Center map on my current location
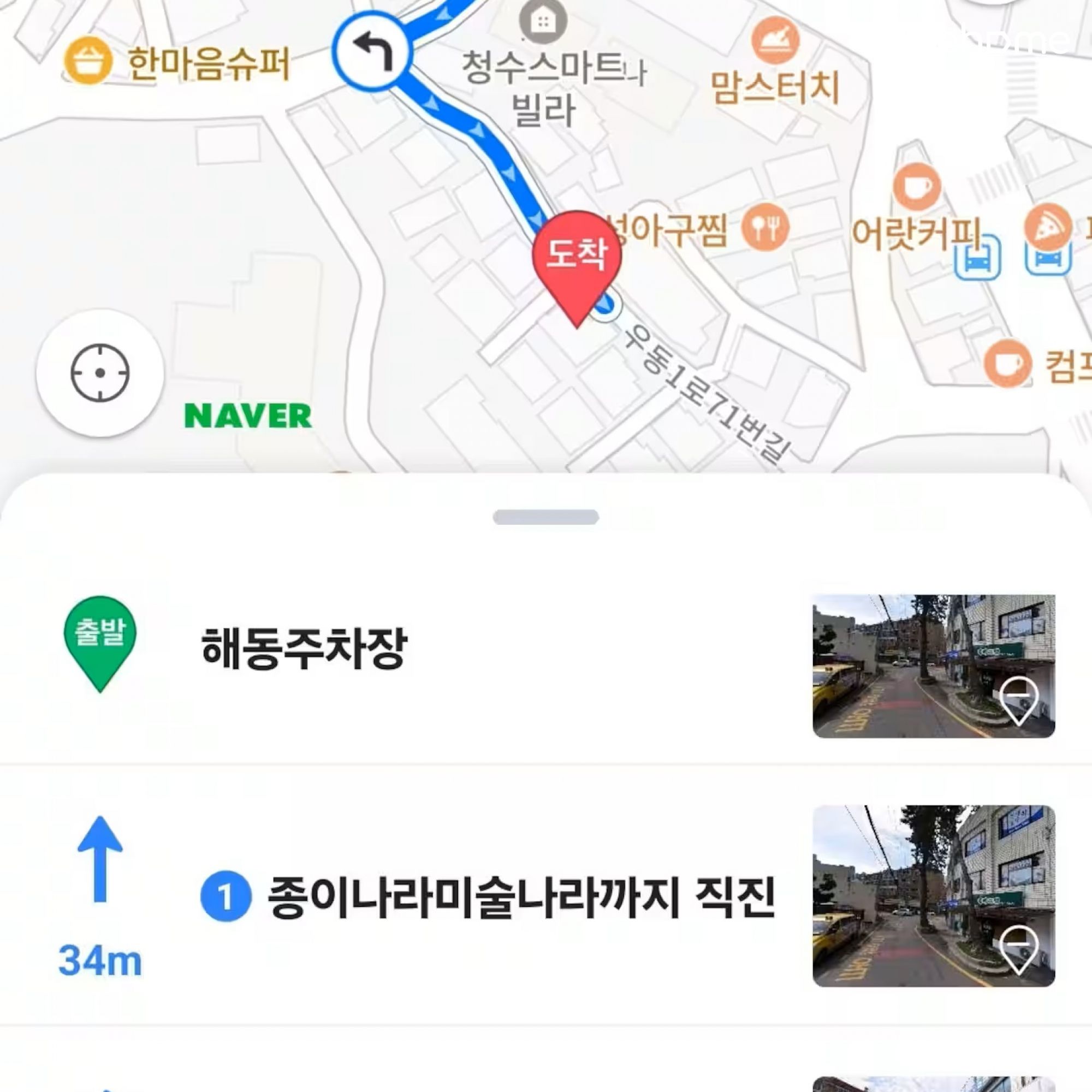The image size is (1092, 1092). [x=100, y=373]
